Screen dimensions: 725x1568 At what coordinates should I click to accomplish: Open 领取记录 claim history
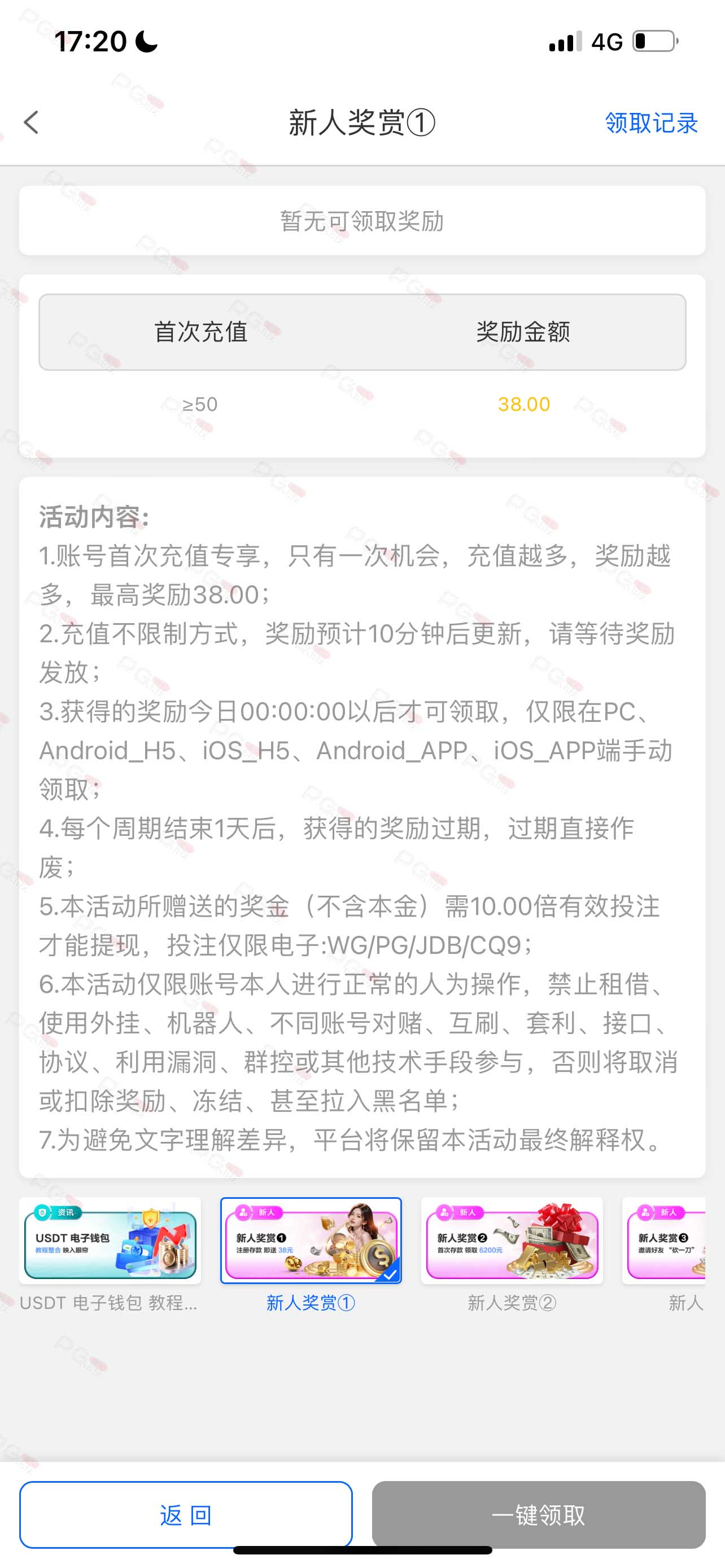tap(650, 123)
